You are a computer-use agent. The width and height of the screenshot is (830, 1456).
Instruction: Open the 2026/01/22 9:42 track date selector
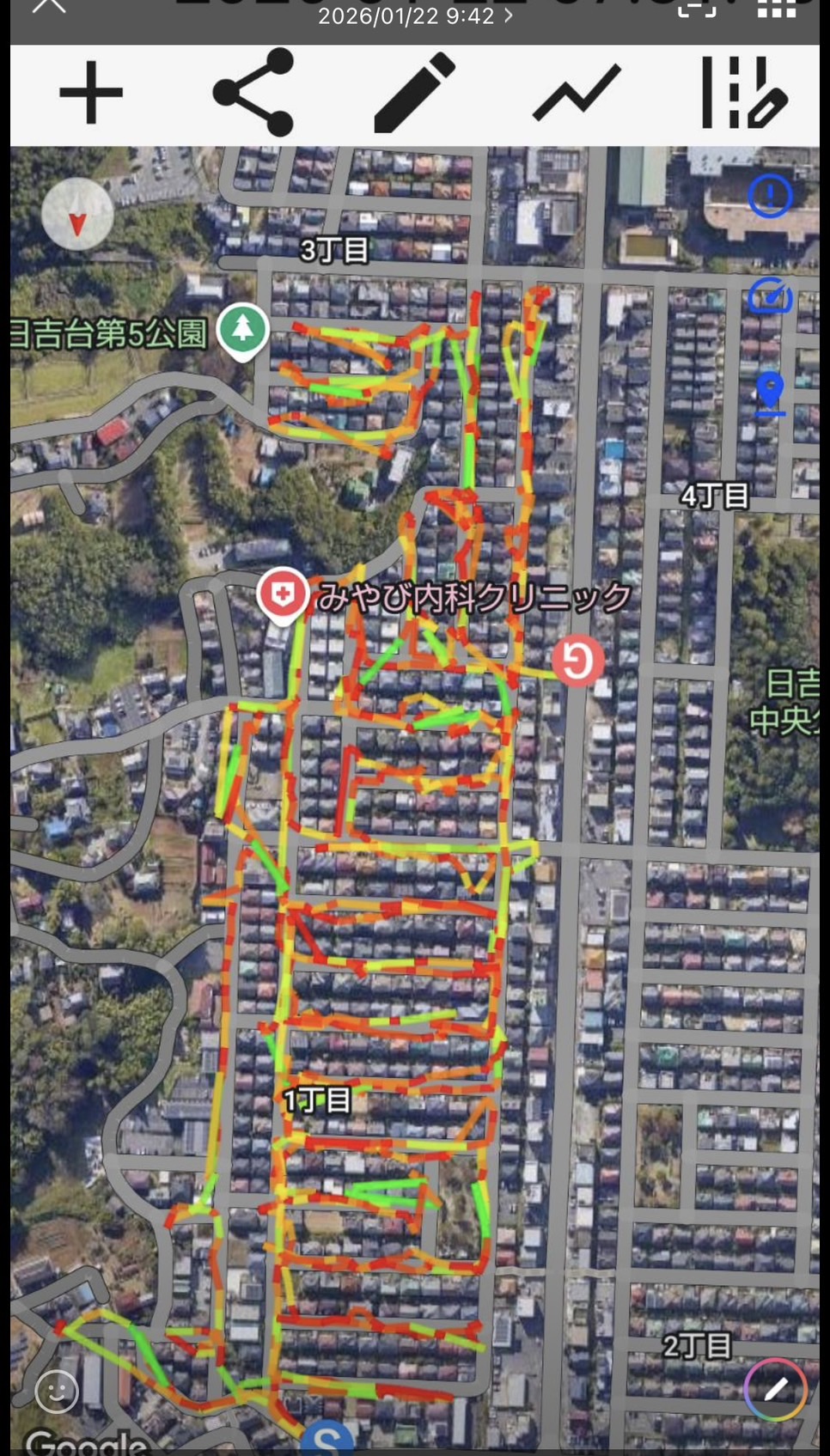point(415,15)
